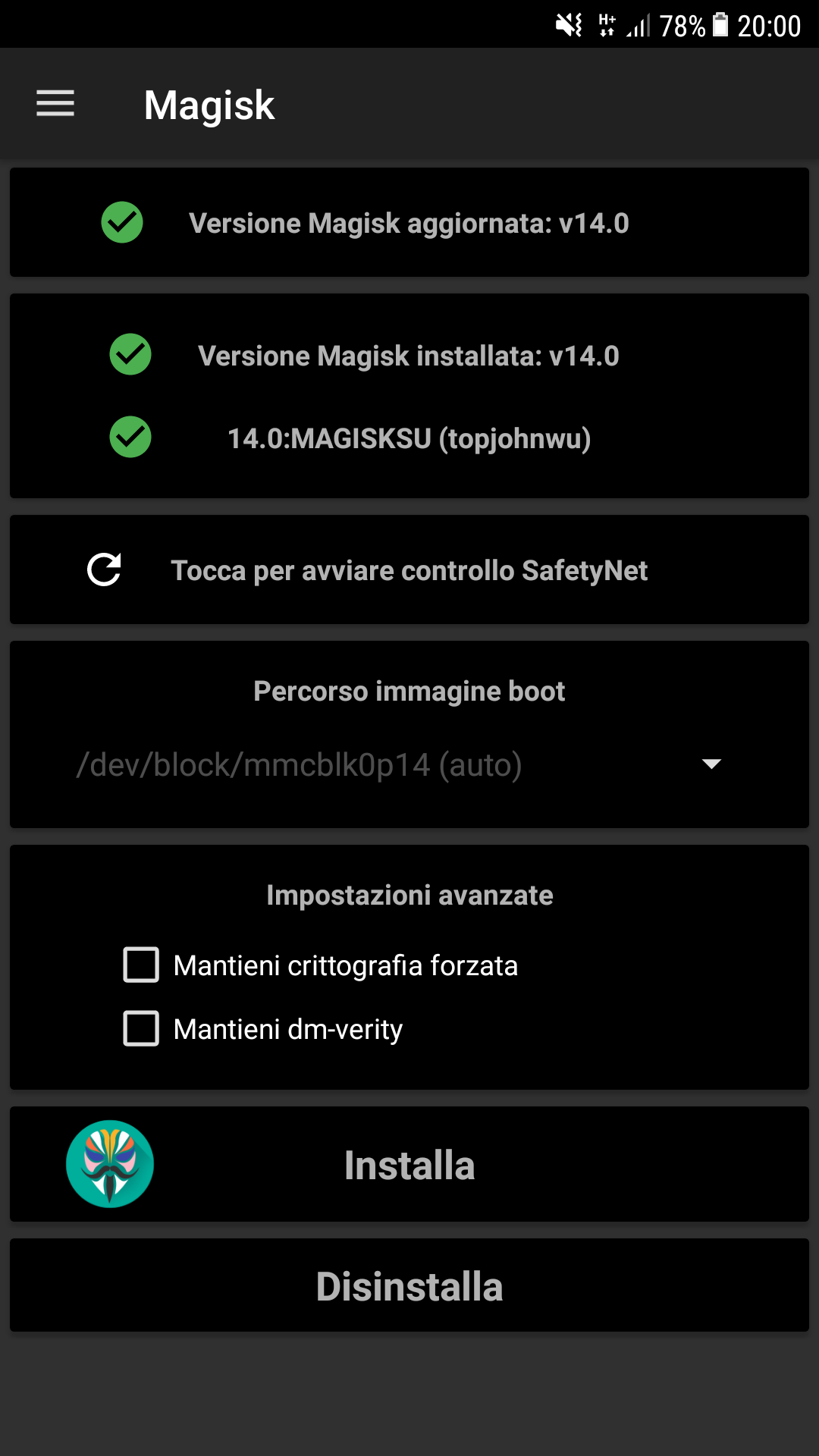Enable the Mantieni dm-verity checkbox
The height and width of the screenshot is (1456, 819).
[142, 1029]
